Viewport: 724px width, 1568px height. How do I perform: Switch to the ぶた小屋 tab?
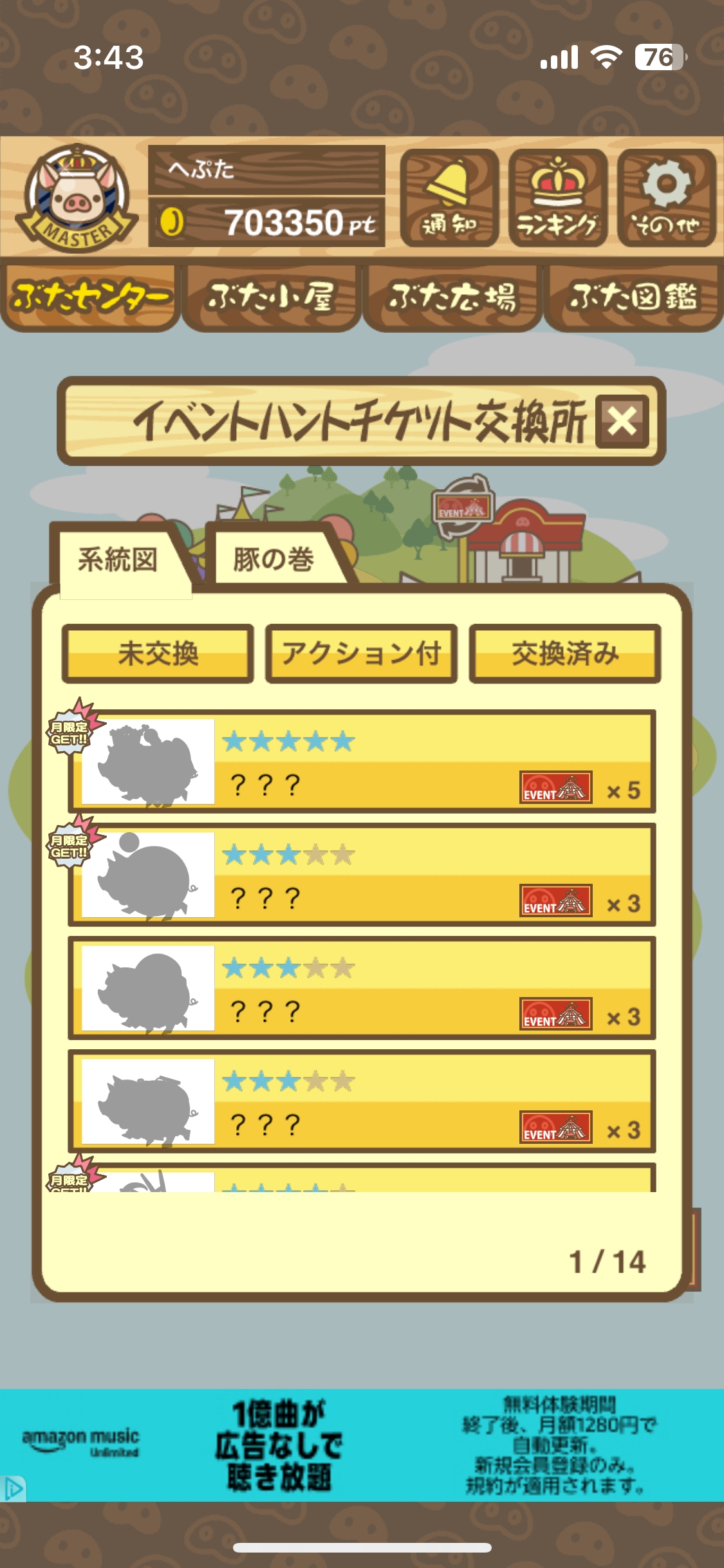[271, 297]
